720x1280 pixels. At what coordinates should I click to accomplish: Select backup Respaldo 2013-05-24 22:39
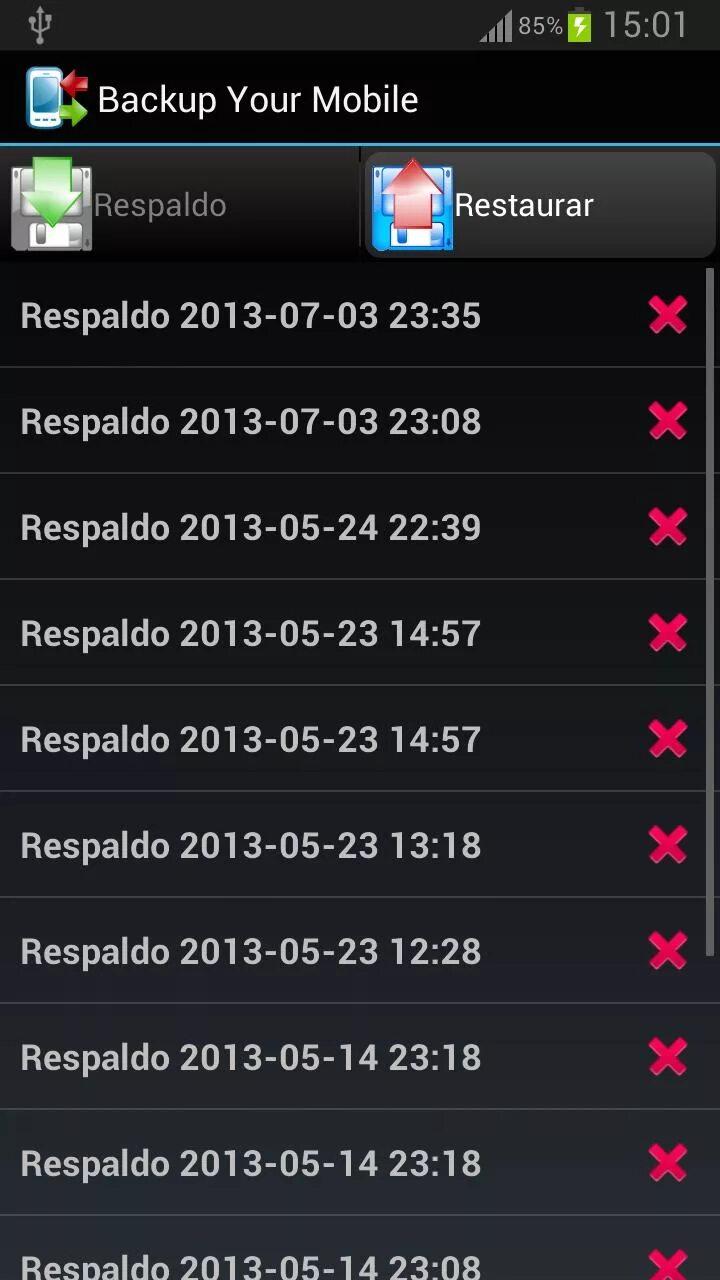tap(251, 528)
